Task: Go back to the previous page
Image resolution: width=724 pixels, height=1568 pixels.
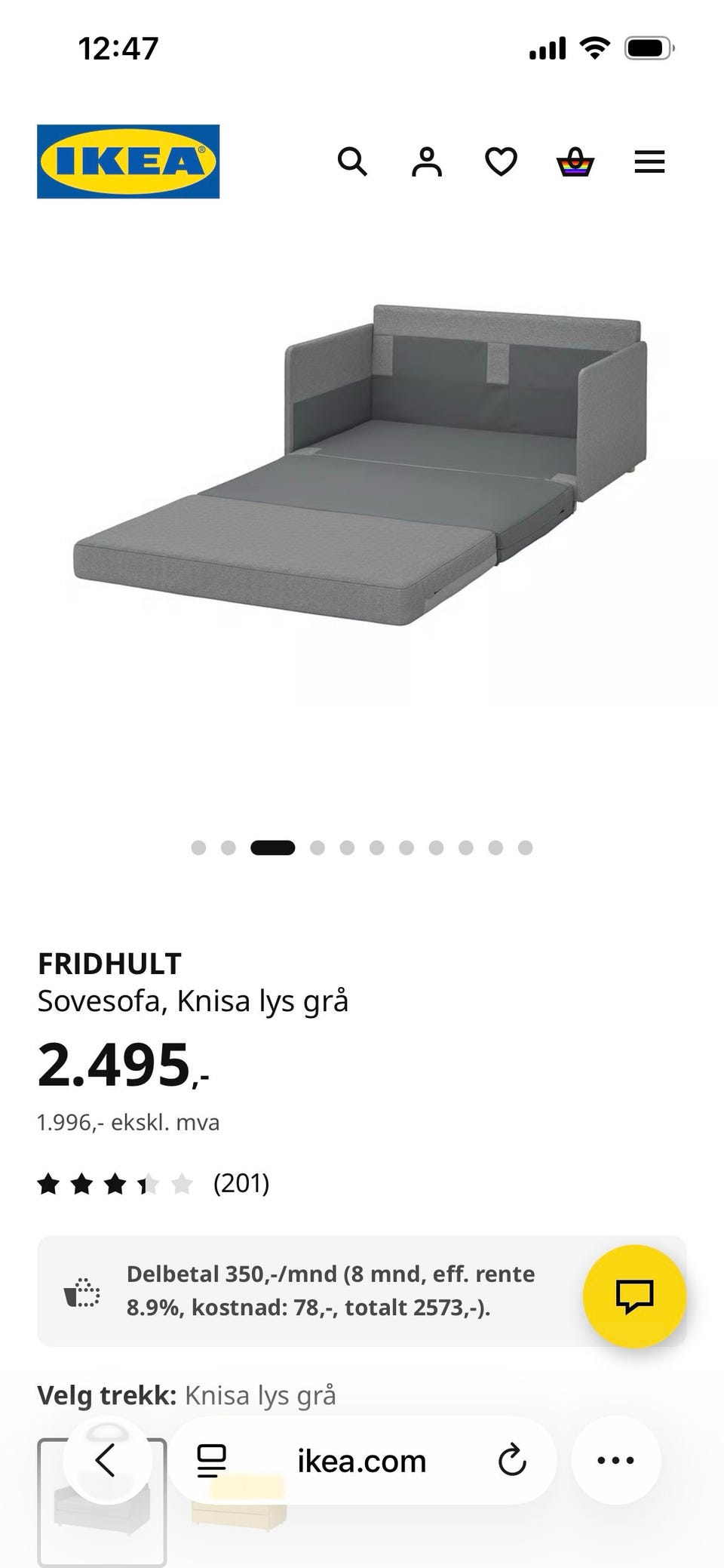Action: click(x=108, y=1460)
